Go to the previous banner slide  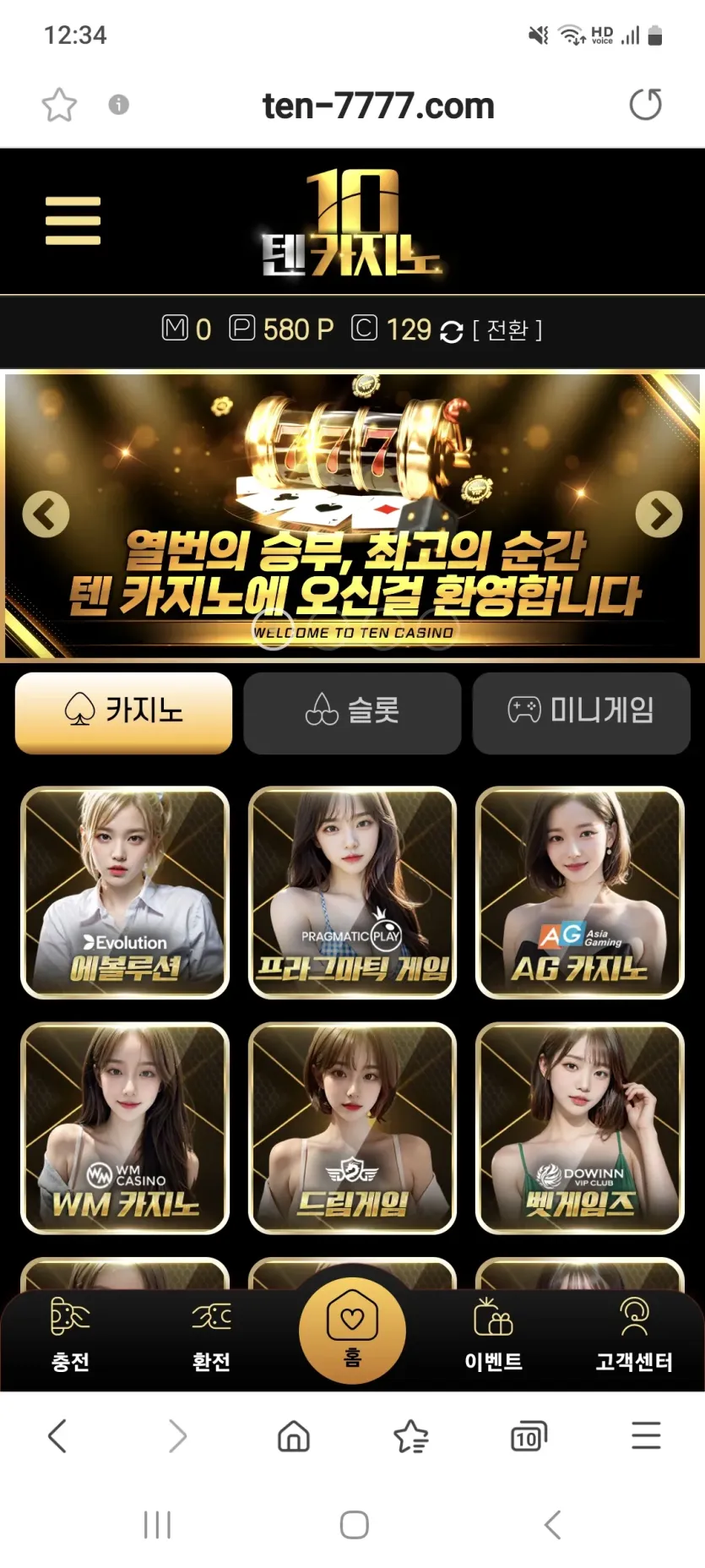click(46, 514)
